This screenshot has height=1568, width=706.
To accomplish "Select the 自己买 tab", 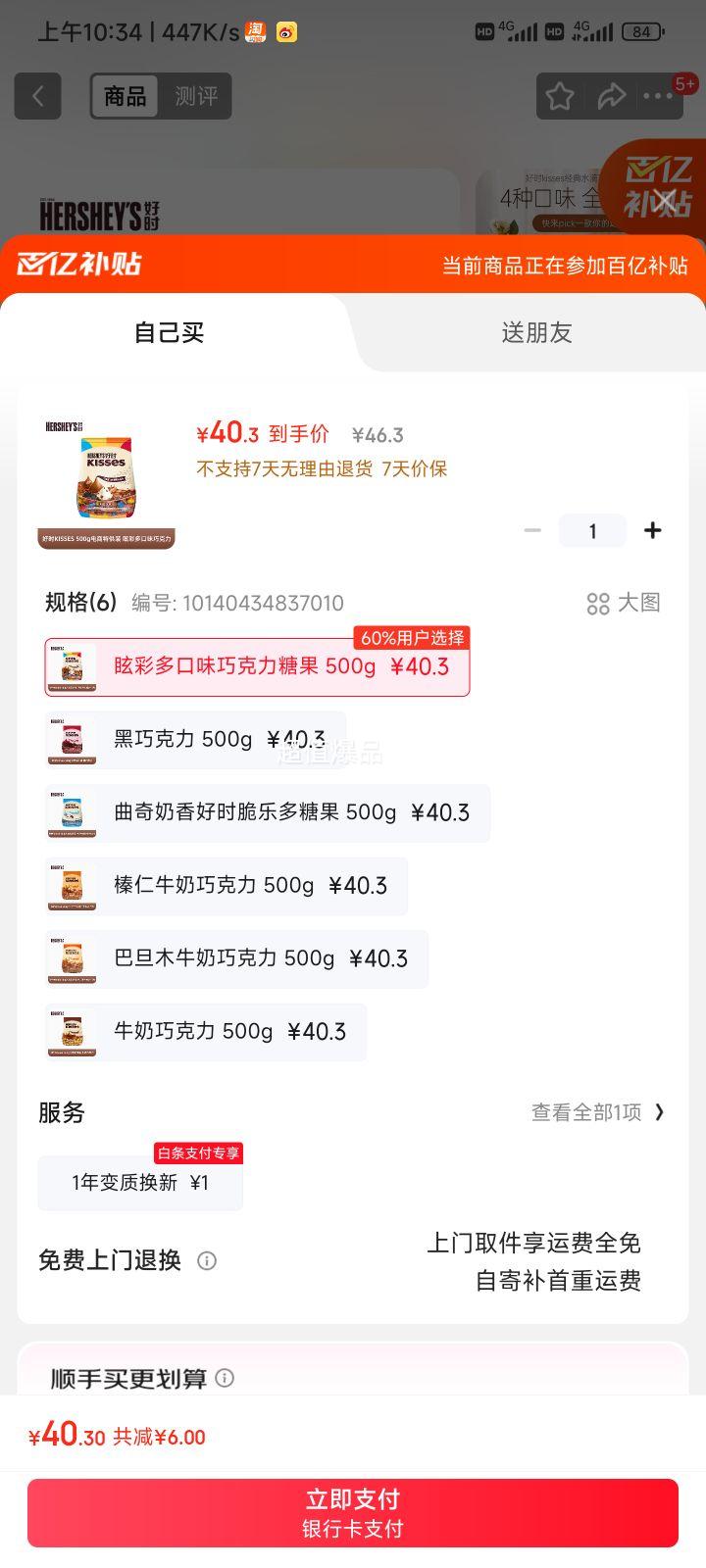I will tap(169, 332).
